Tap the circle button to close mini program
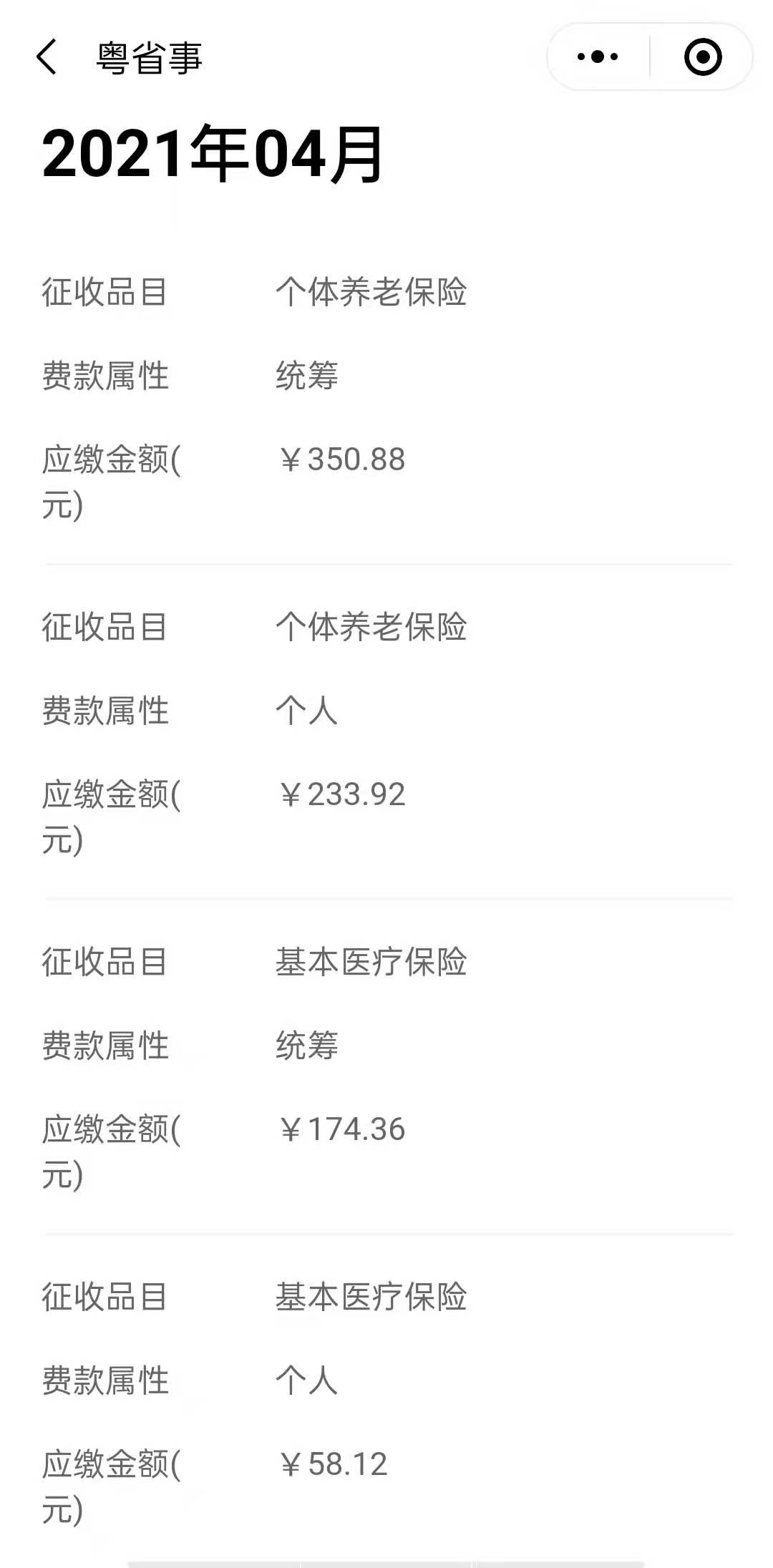Viewport: 773px width, 1568px height. (702, 57)
